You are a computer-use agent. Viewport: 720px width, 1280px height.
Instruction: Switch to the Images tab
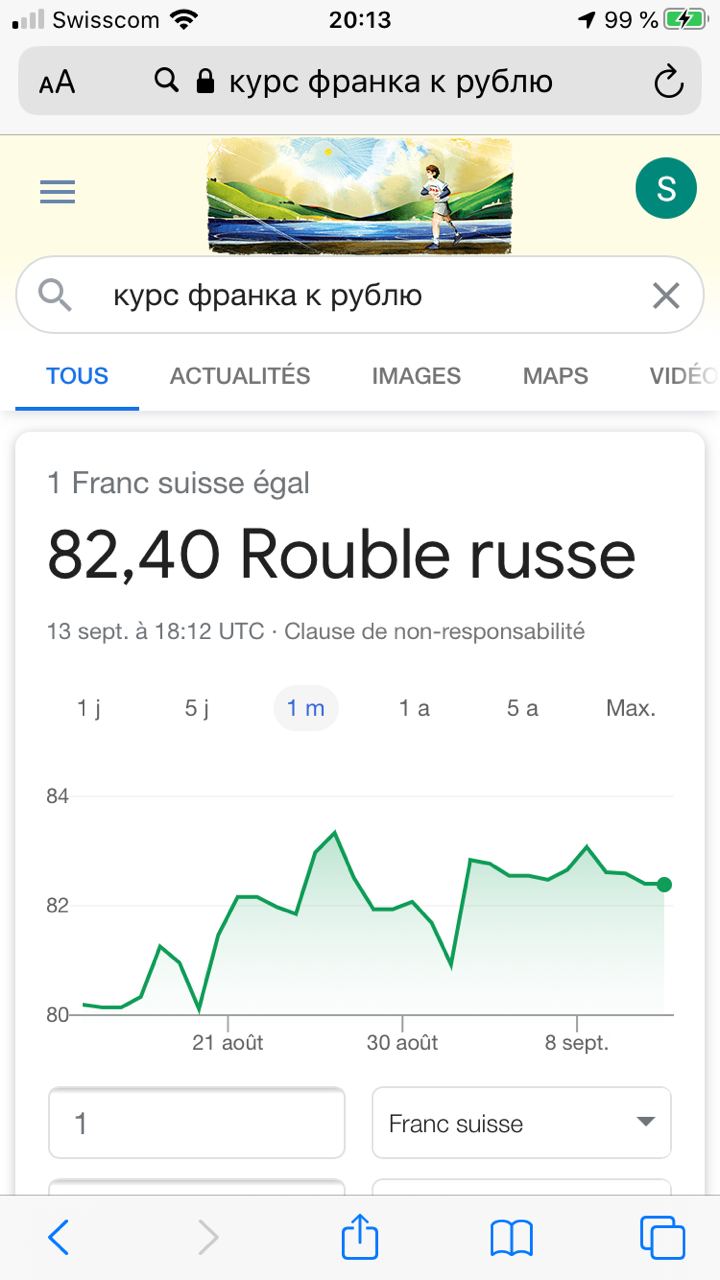(416, 376)
